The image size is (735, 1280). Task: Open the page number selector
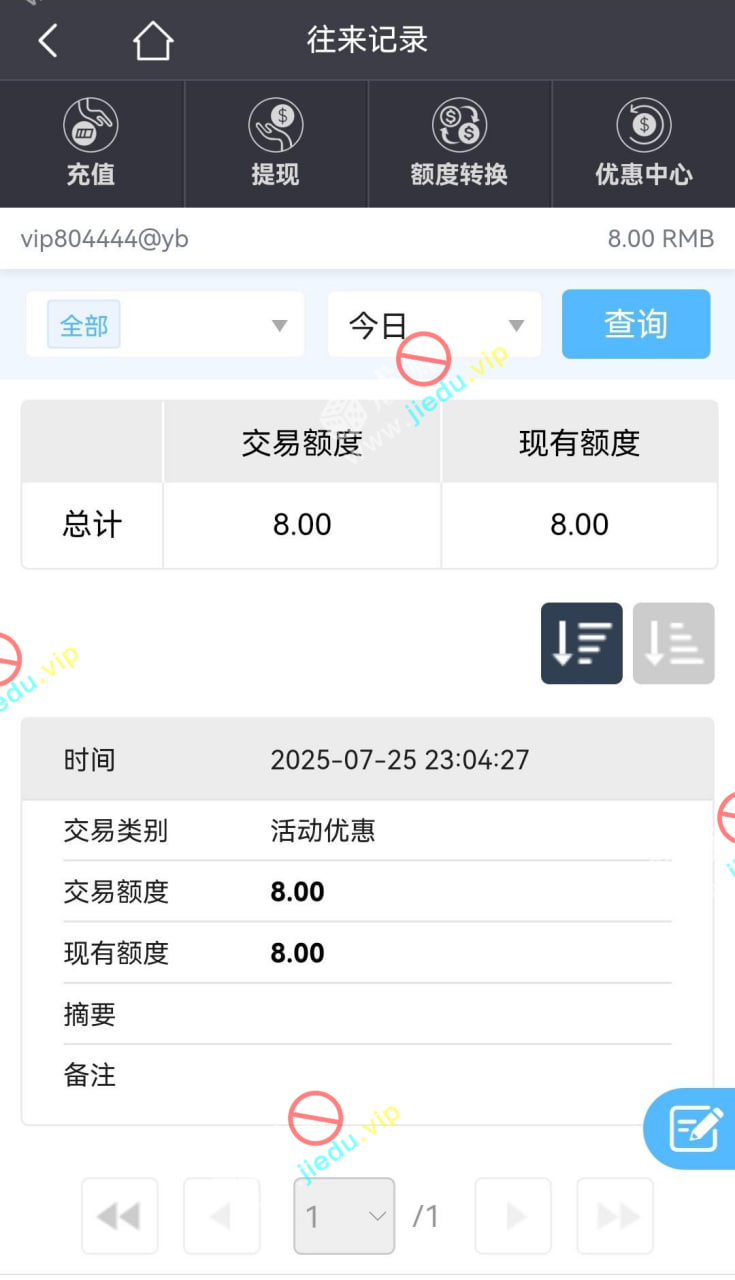[344, 1216]
